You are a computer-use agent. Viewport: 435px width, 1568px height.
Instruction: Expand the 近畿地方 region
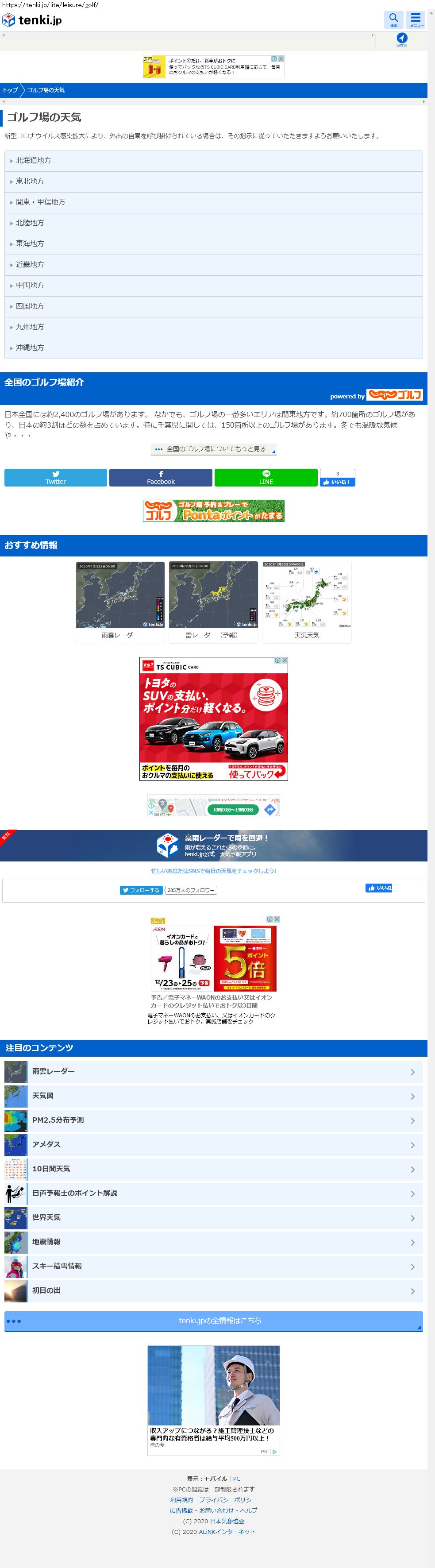point(213,265)
